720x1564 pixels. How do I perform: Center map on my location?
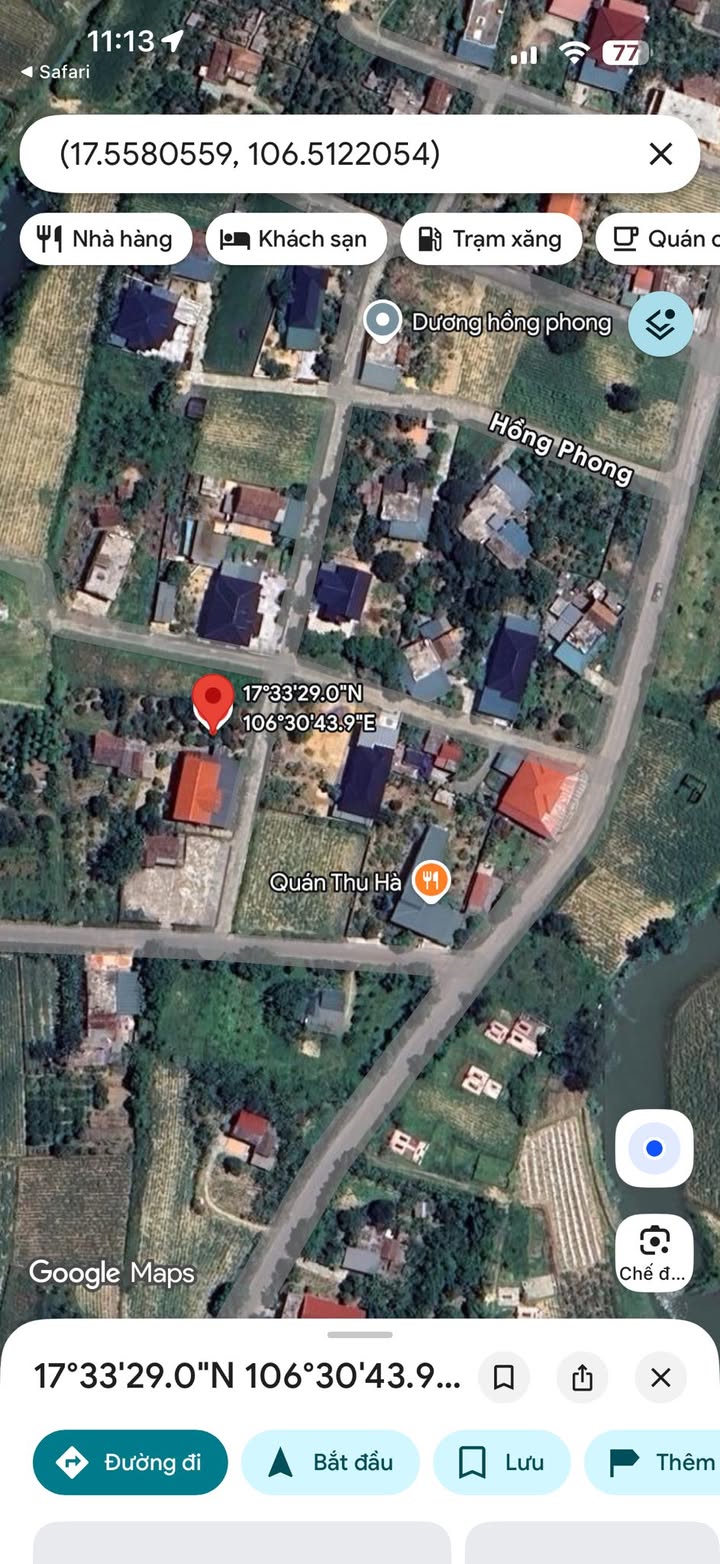pos(654,1148)
